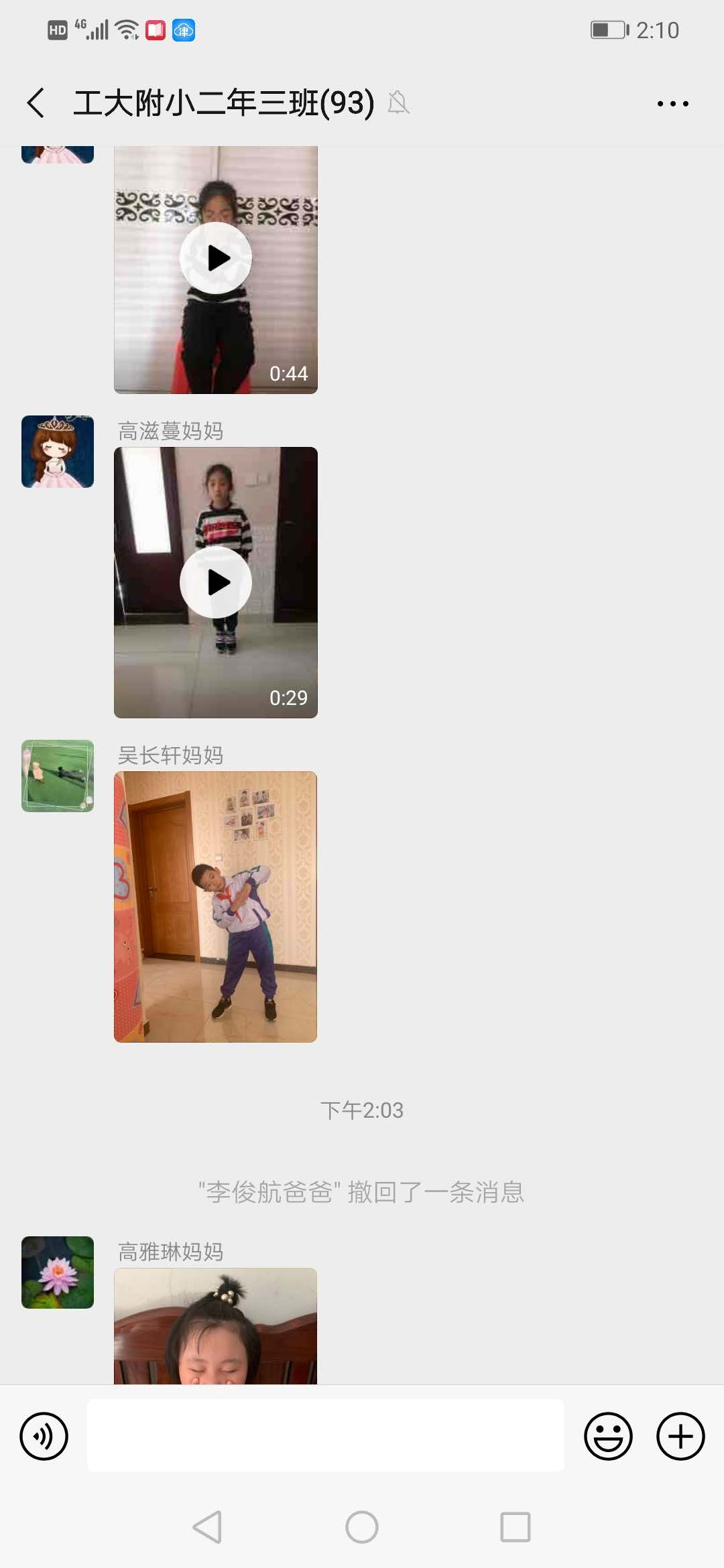The image size is (724, 1568).
Task: Open 高滋蔓妈妈's profile avatar
Action: (x=58, y=452)
